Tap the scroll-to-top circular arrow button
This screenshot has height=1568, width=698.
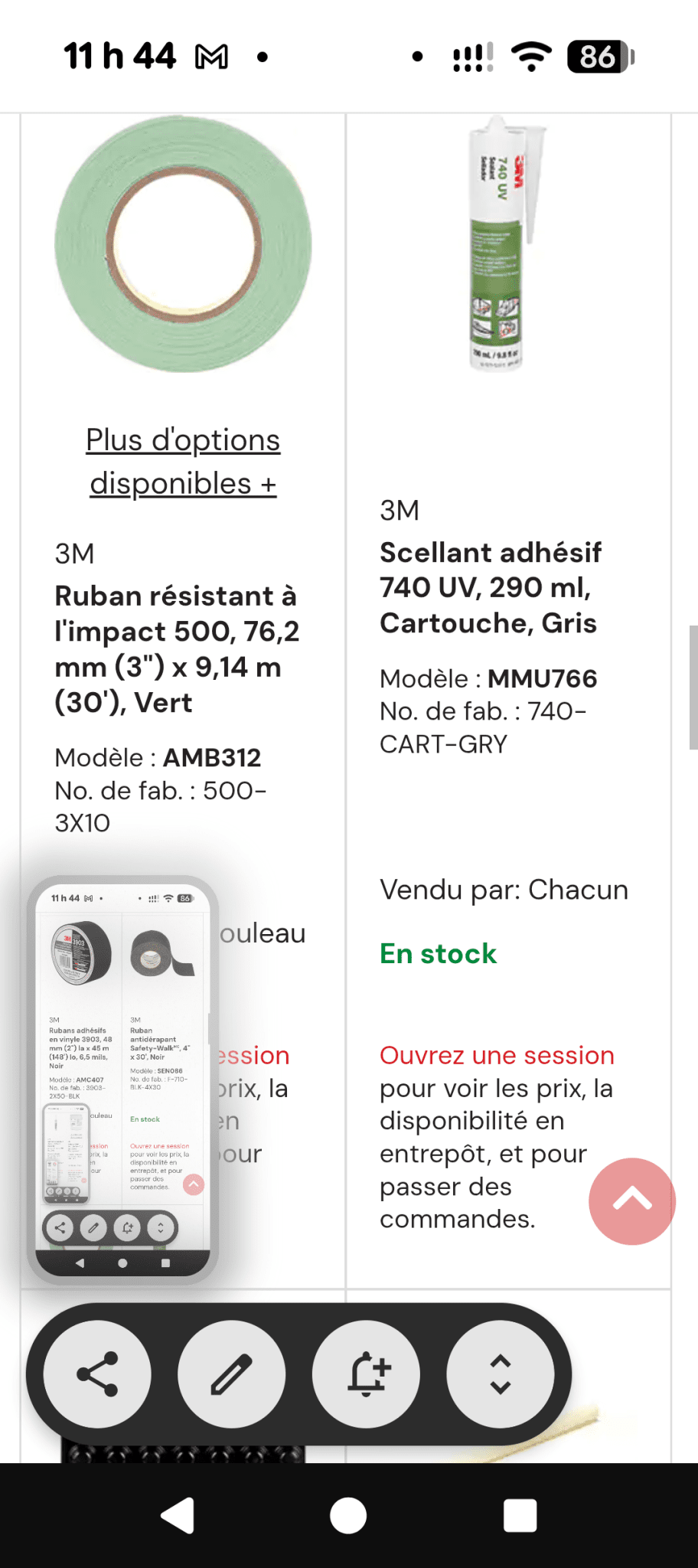click(x=631, y=1201)
